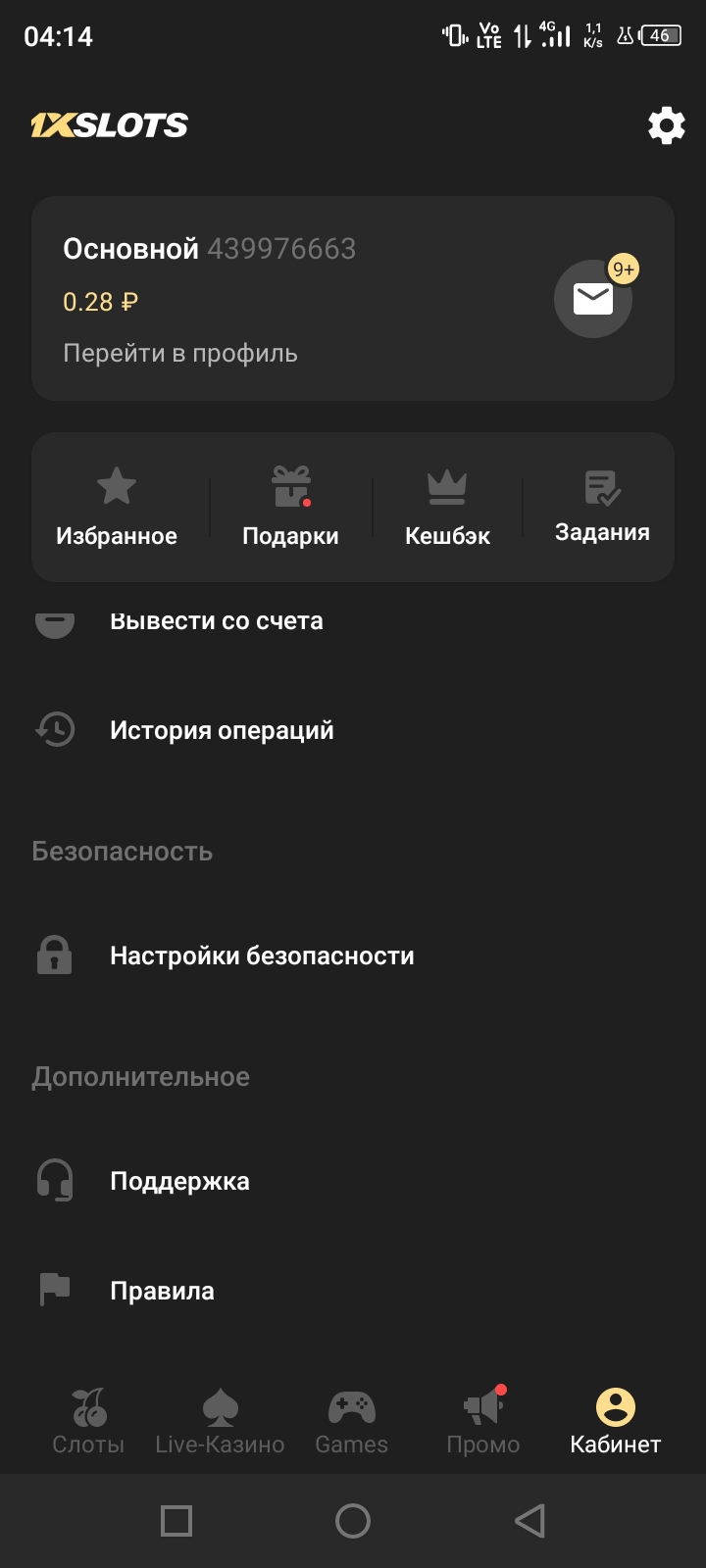This screenshot has height=1568, width=706.
Task: Open История операций
Action: click(x=222, y=730)
